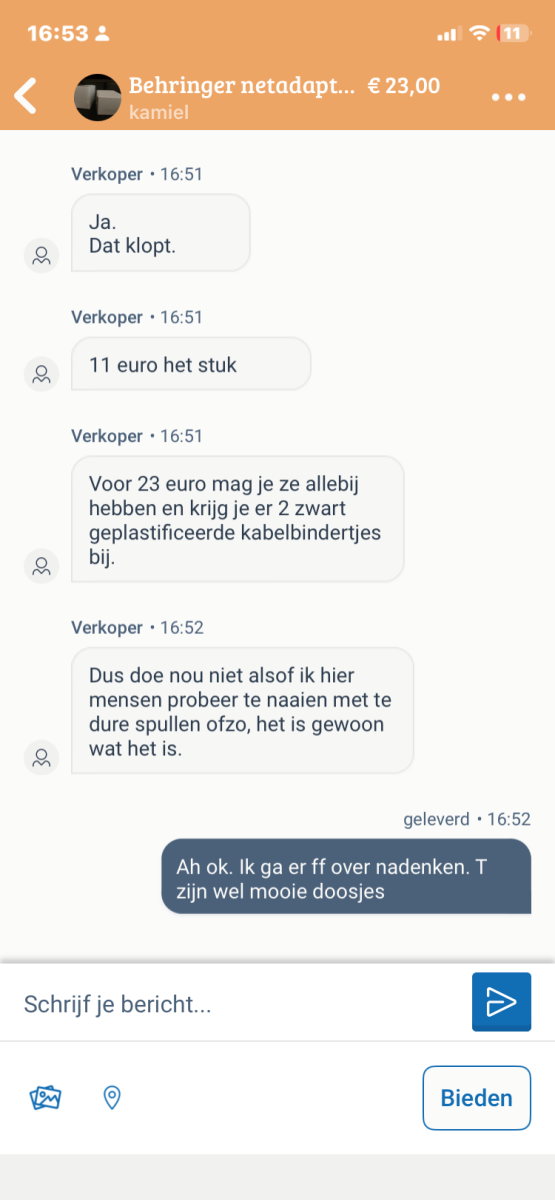Viewport: 555px width, 1200px height.
Task: Go back using the header arrow
Action: 26,96
